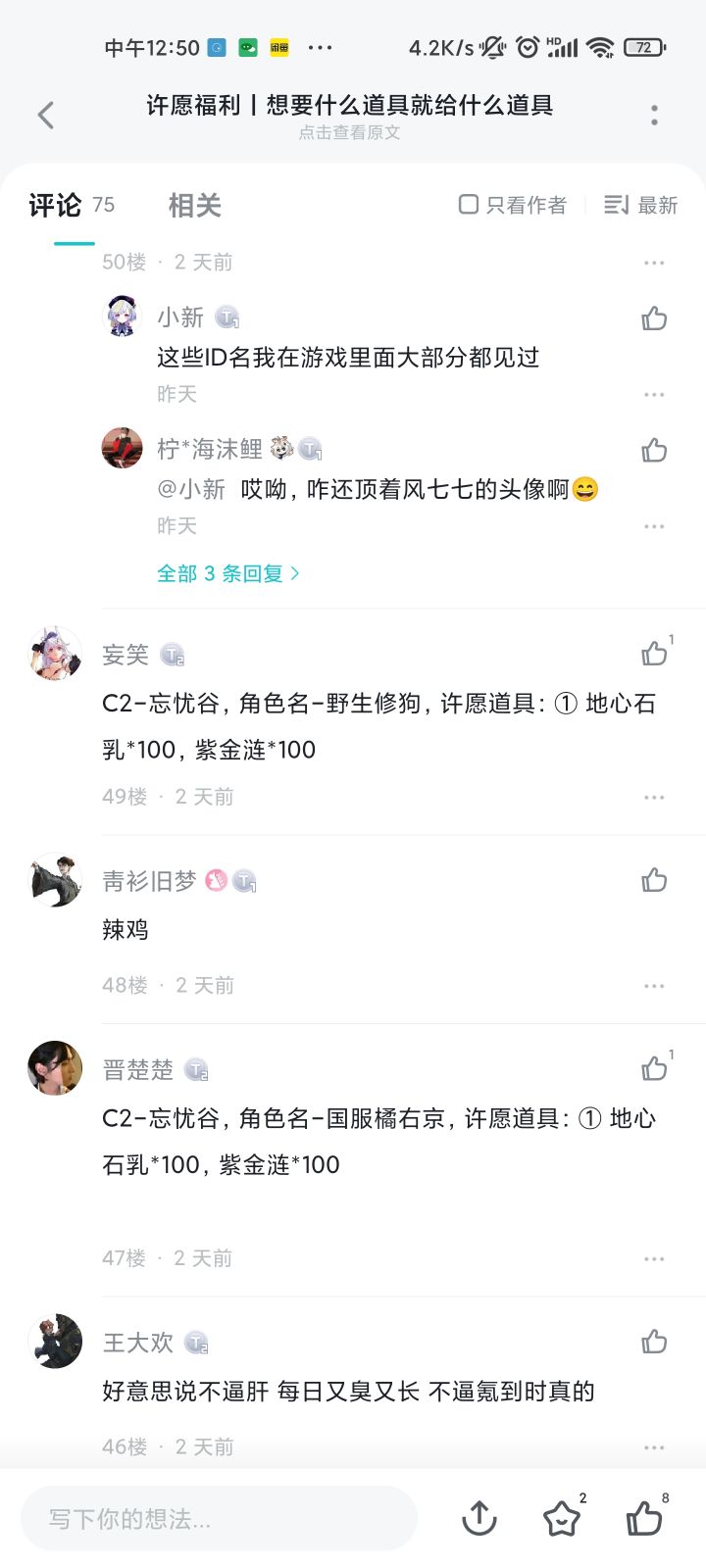Like 妄笑's comment
The width and height of the screenshot is (706, 1568).
[654, 654]
